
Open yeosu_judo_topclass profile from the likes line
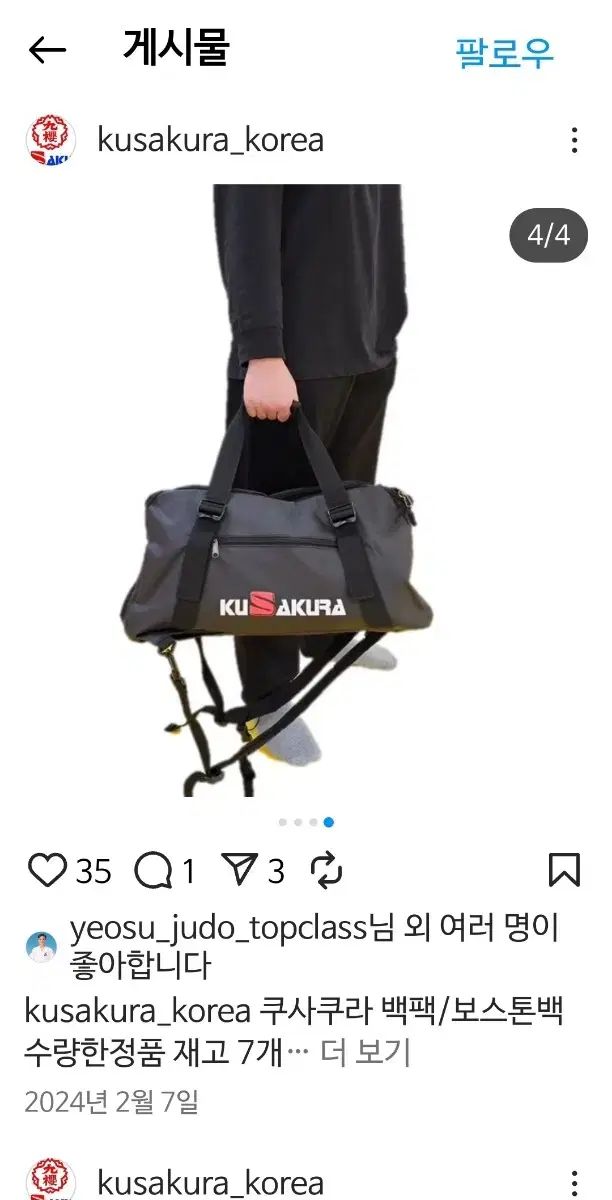[x=218, y=928]
